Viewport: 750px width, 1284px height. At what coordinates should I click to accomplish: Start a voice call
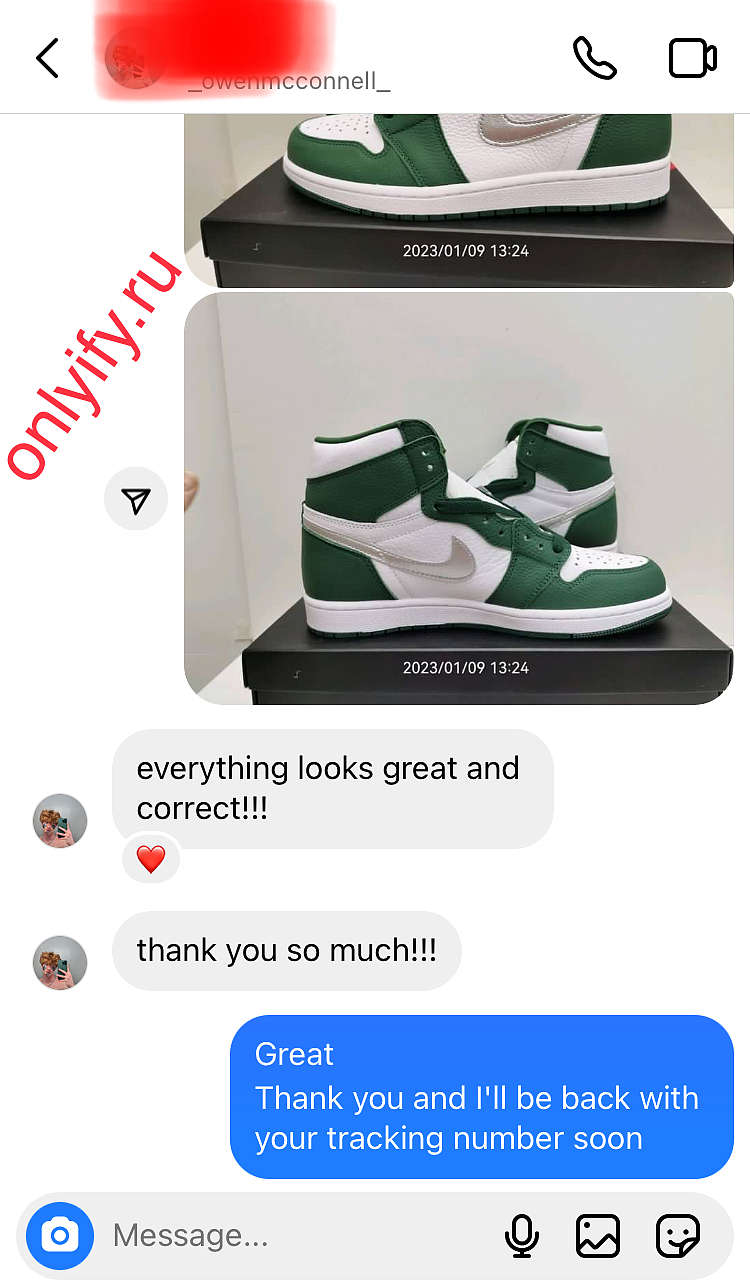[595, 58]
